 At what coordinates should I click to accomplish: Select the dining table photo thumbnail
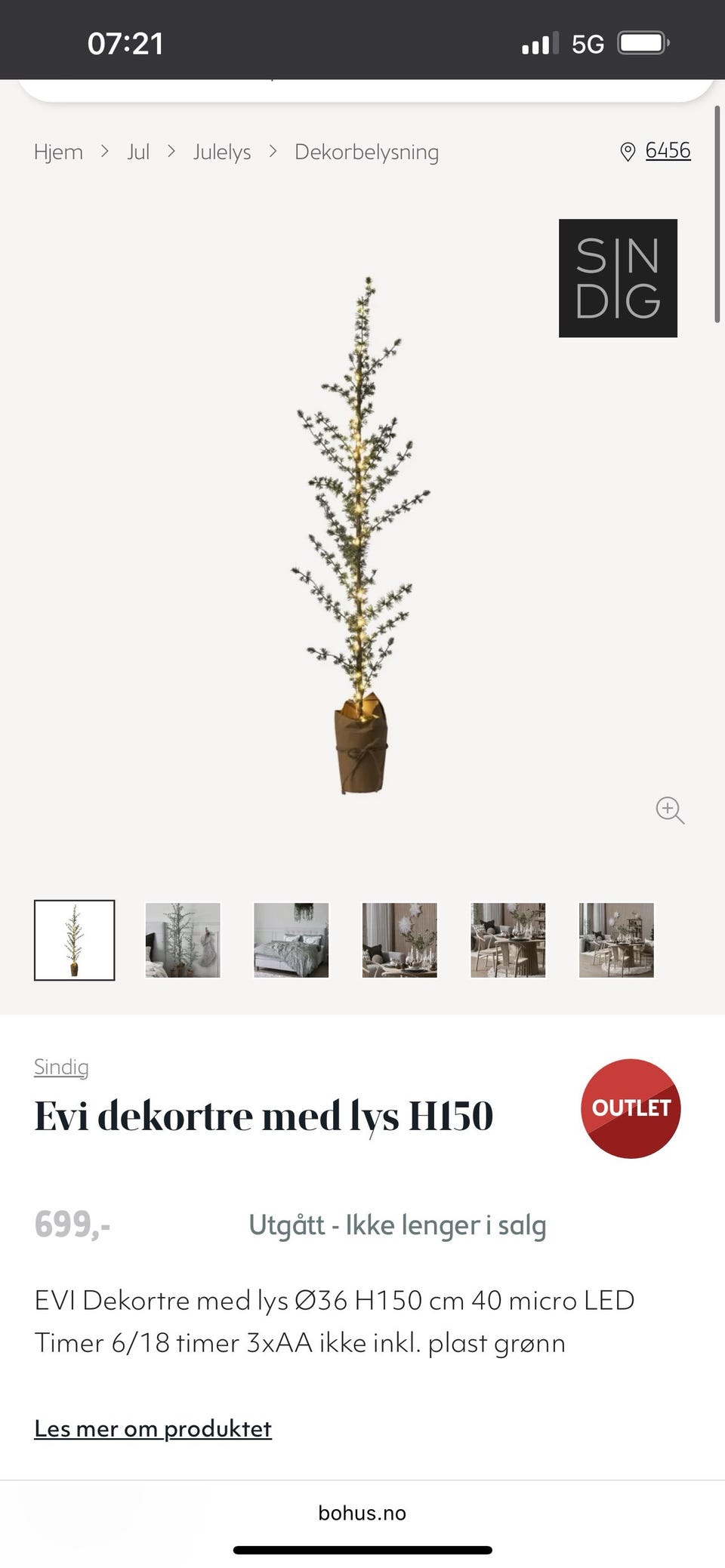point(507,940)
